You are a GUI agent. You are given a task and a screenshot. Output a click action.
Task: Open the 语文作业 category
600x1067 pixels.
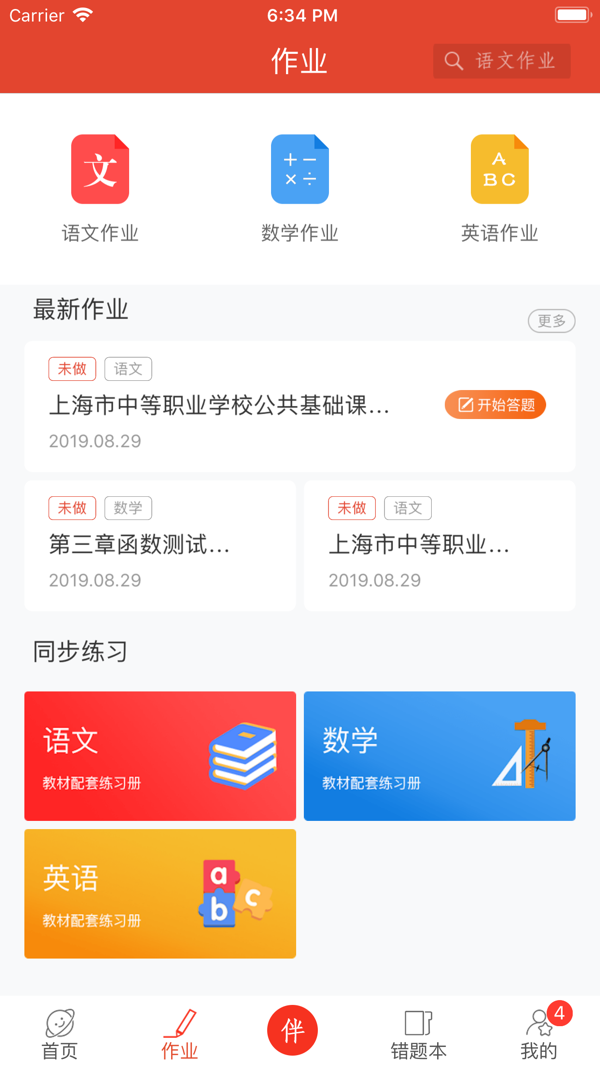point(100,188)
